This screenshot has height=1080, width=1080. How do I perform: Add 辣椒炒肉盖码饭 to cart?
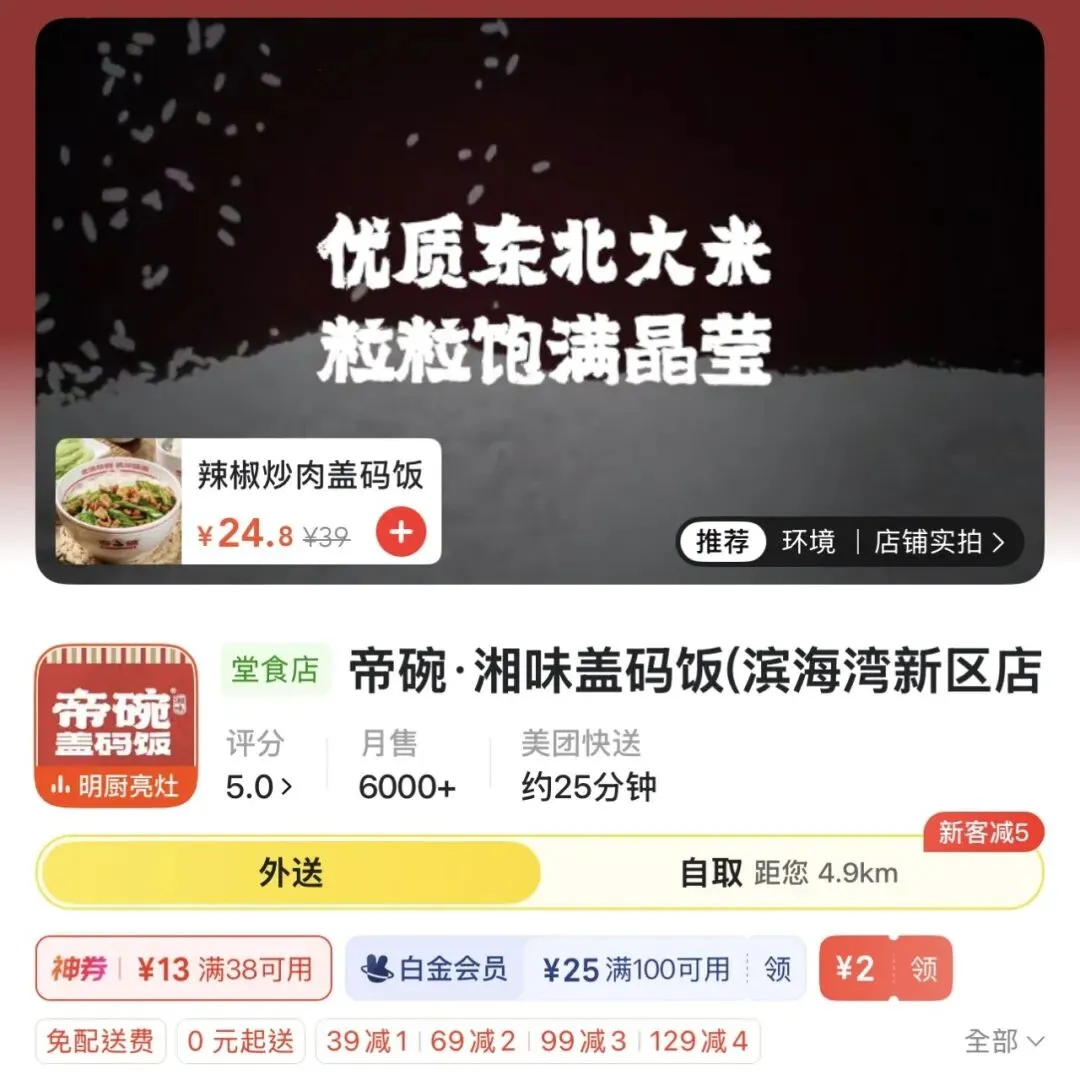[401, 532]
